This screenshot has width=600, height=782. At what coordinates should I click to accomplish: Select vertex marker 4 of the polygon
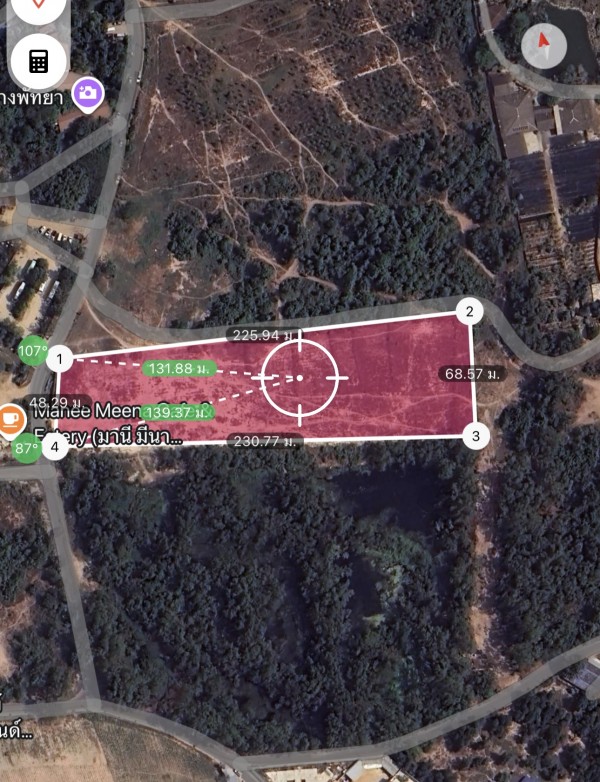click(x=55, y=445)
